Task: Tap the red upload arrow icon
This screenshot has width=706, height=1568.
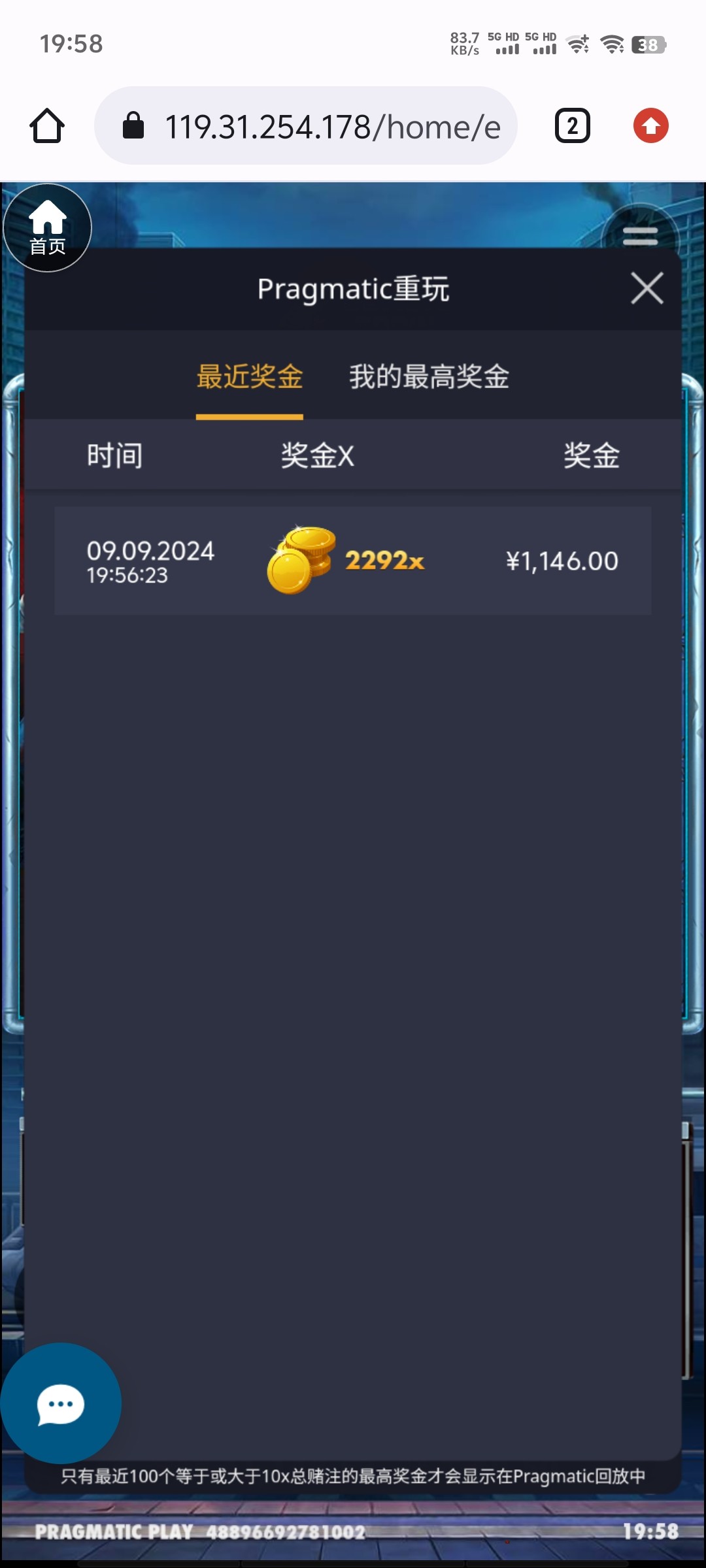Action: point(651,125)
